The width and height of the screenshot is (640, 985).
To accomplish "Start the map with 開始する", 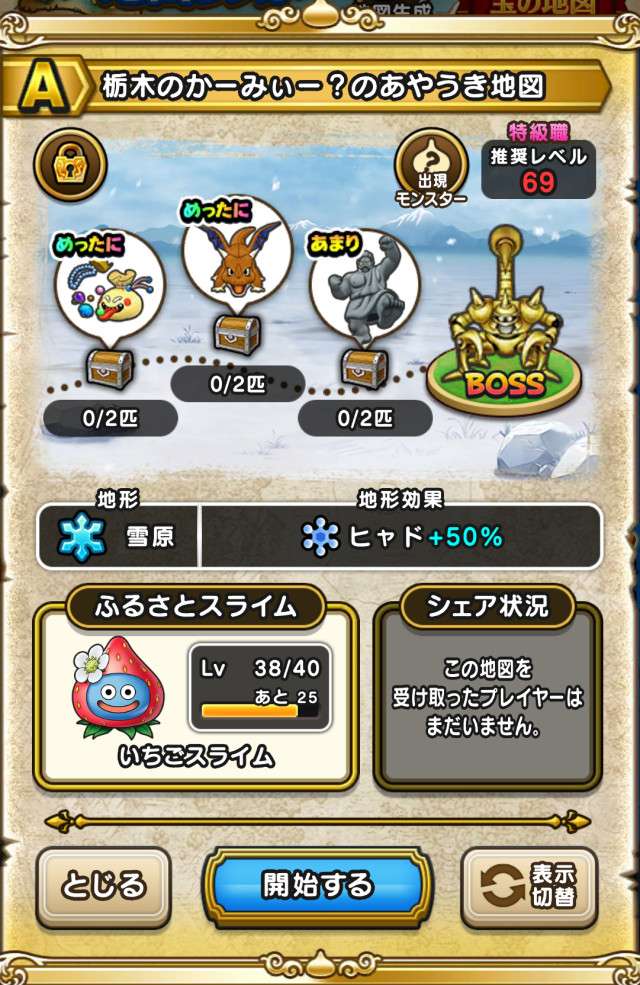I will [x=317, y=886].
